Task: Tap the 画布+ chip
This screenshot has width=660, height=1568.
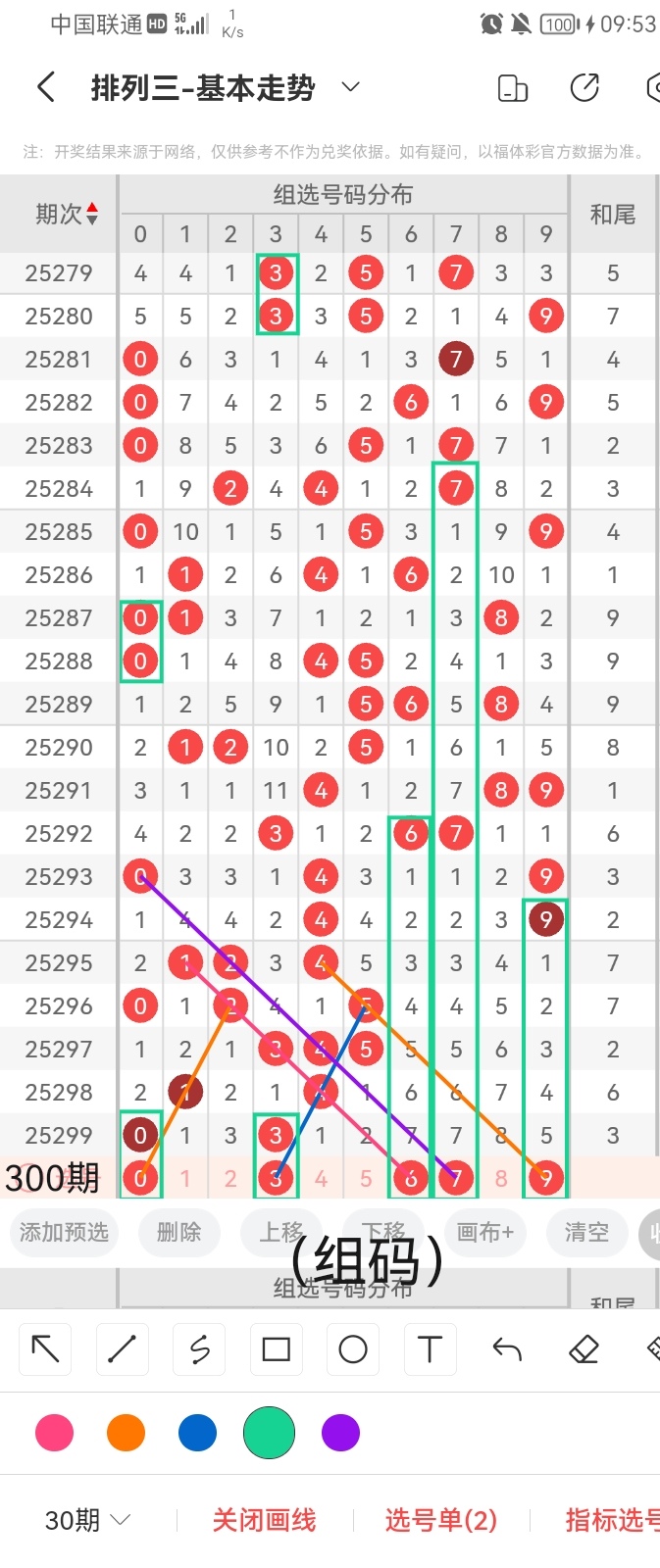Action: 485,1232
